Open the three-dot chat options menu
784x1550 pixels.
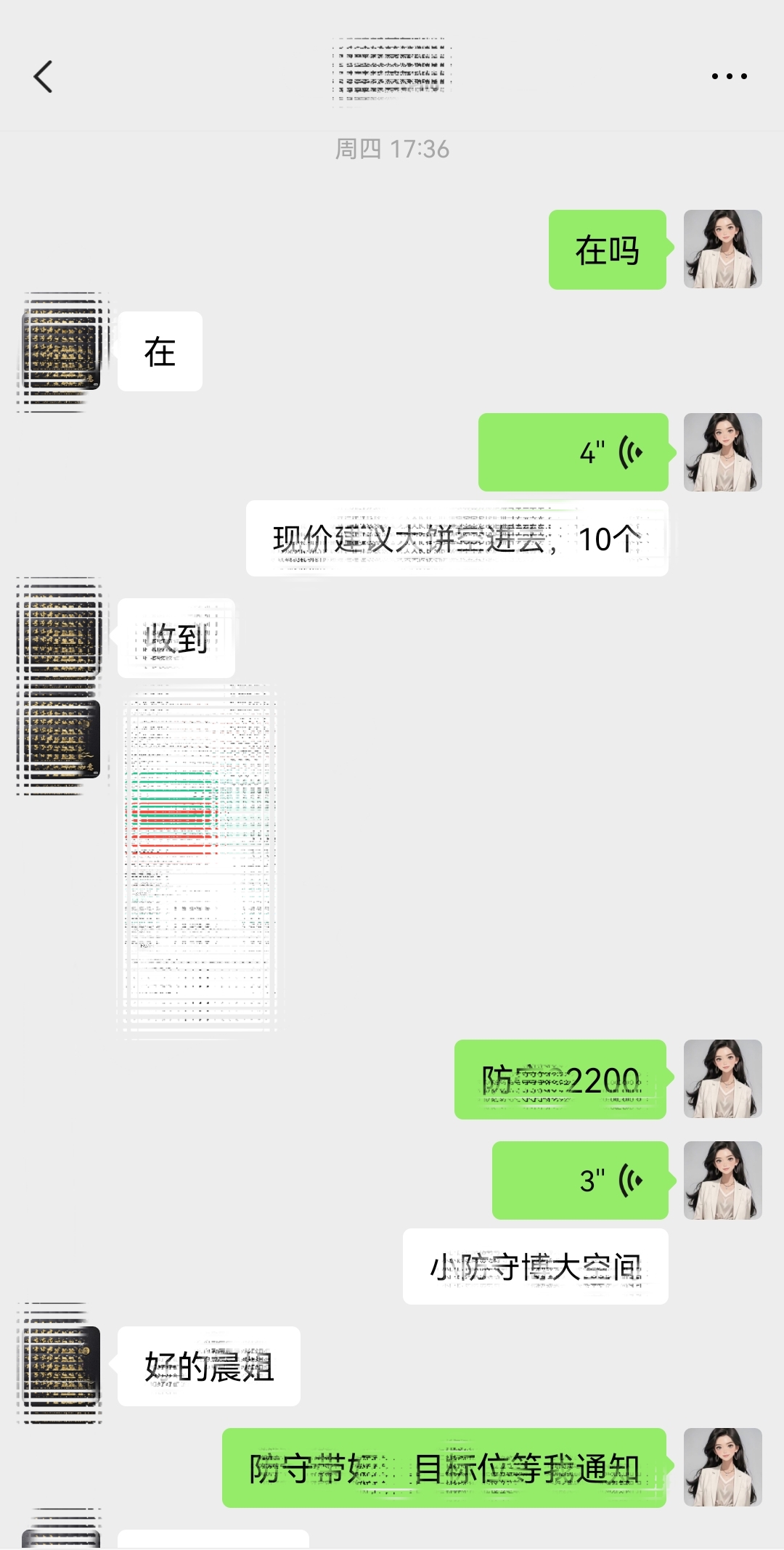point(729,76)
